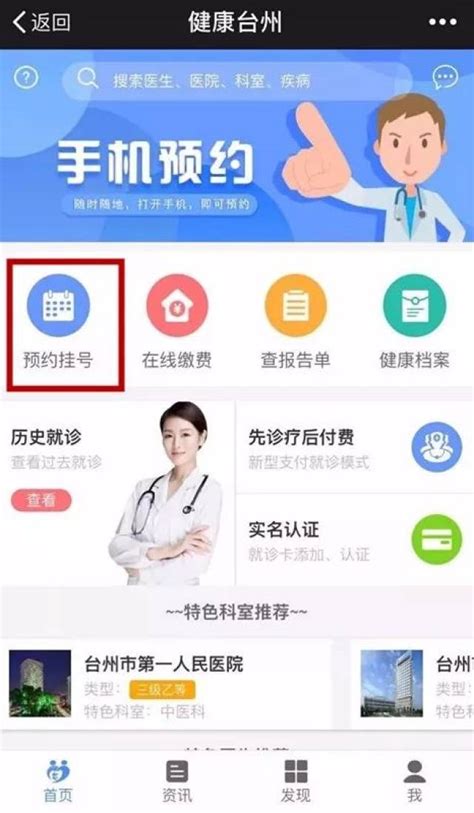Tap the 查看 button under 历史就诊
The image size is (474, 813).
(41, 500)
